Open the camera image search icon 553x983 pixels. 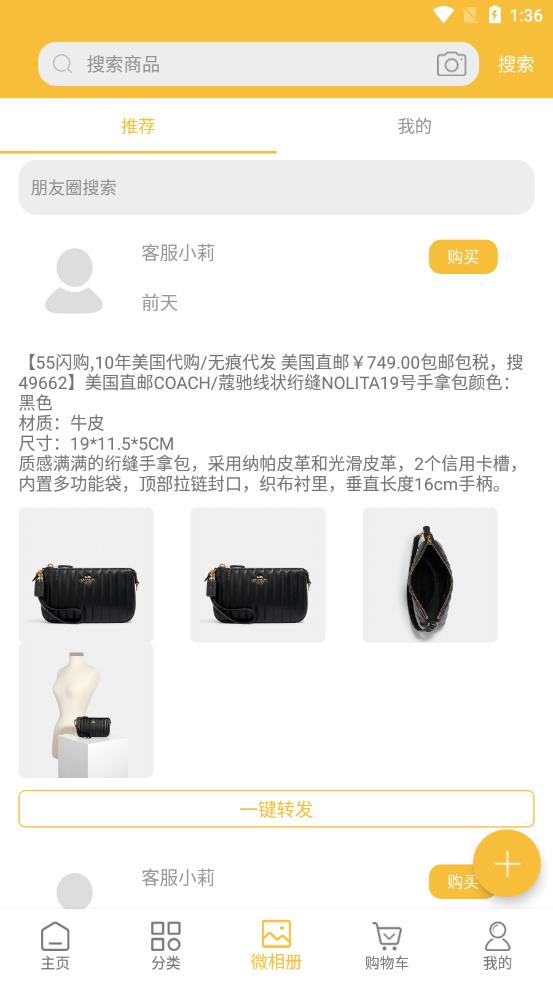(451, 64)
